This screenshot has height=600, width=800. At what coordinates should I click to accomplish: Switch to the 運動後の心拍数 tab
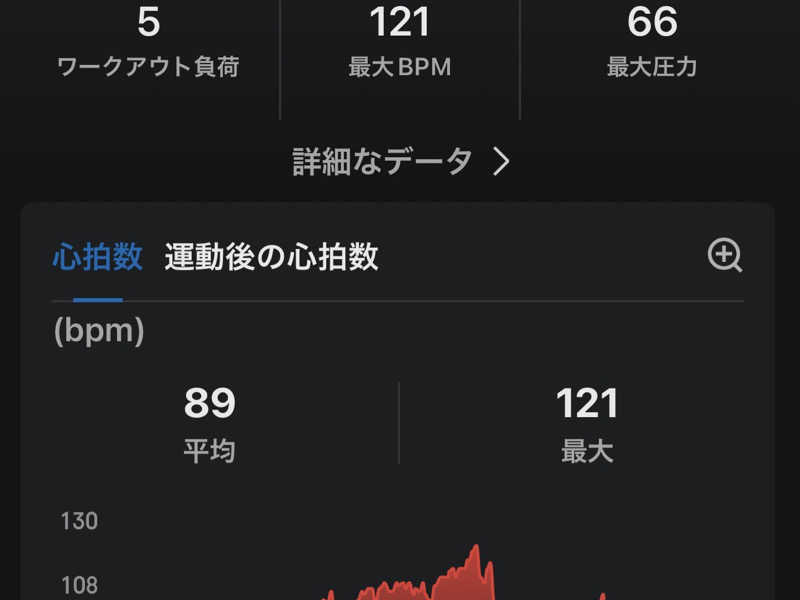point(271,257)
